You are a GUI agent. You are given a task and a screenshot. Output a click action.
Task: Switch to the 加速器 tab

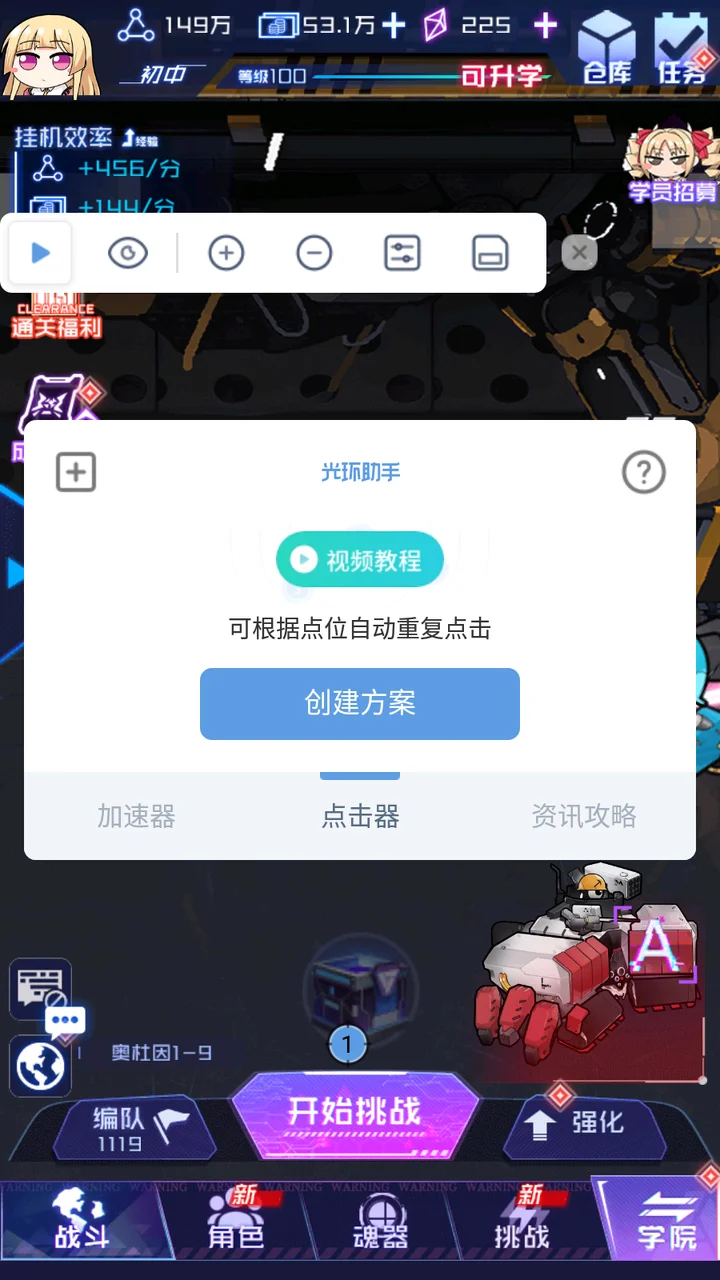[x=136, y=816]
